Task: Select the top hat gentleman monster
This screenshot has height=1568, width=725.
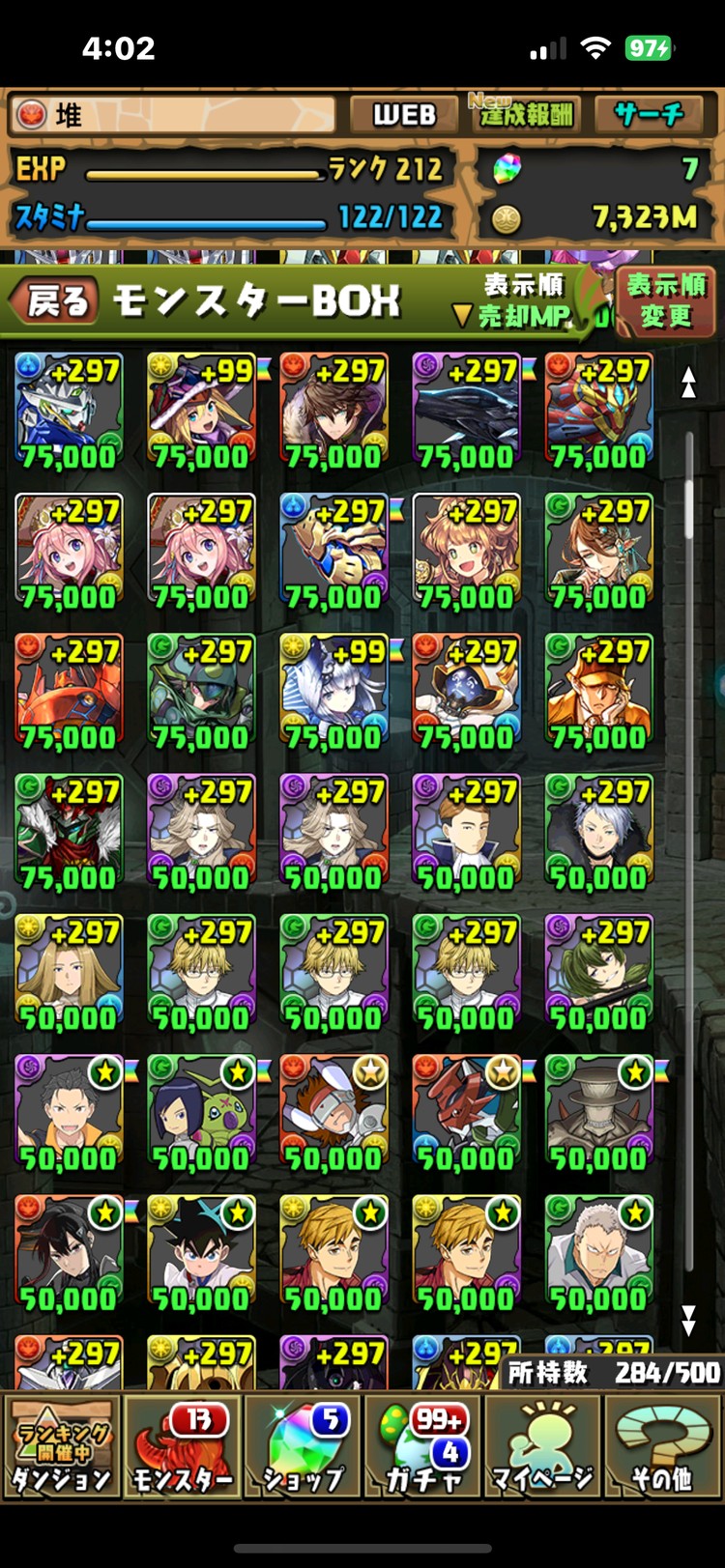Action: (598, 1113)
